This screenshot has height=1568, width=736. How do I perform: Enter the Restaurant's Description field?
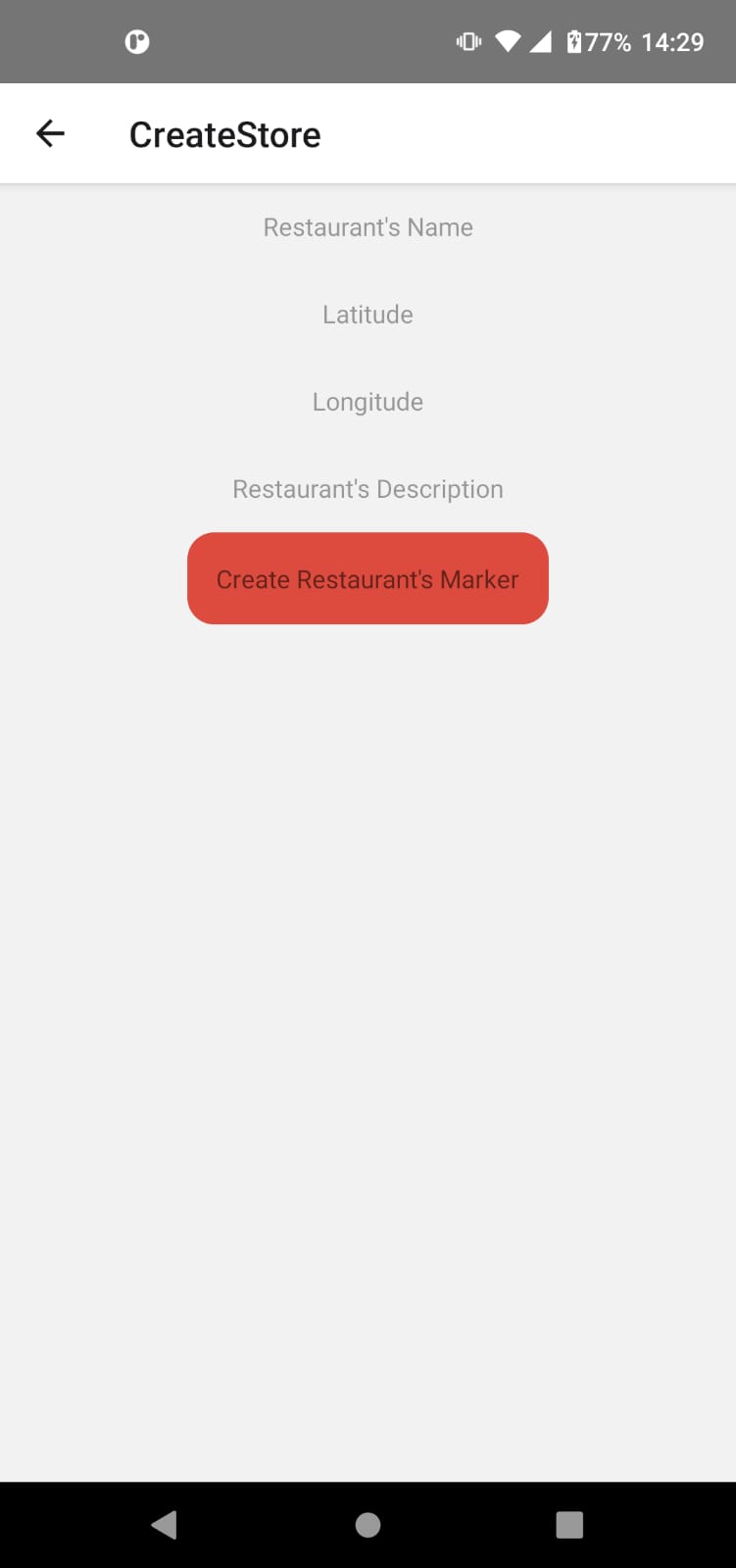pyautogui.click(x=368, y=489)
